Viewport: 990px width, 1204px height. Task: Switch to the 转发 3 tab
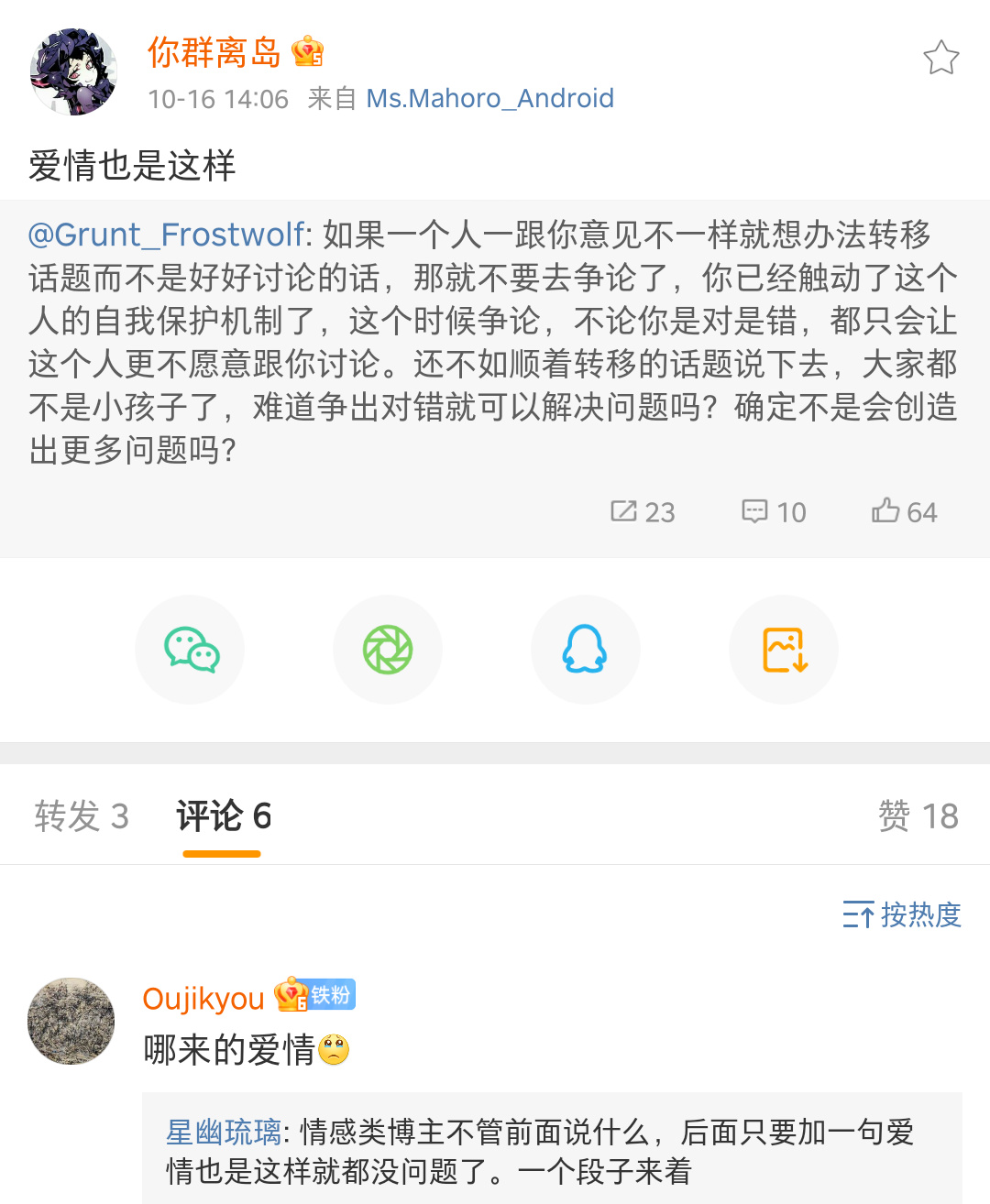82,815
